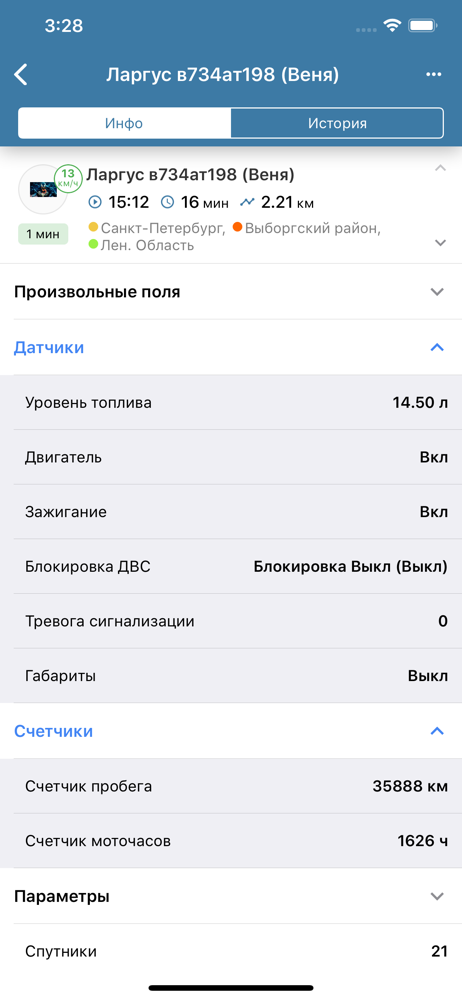Go back using the header arrow

(x=21, y=75)
